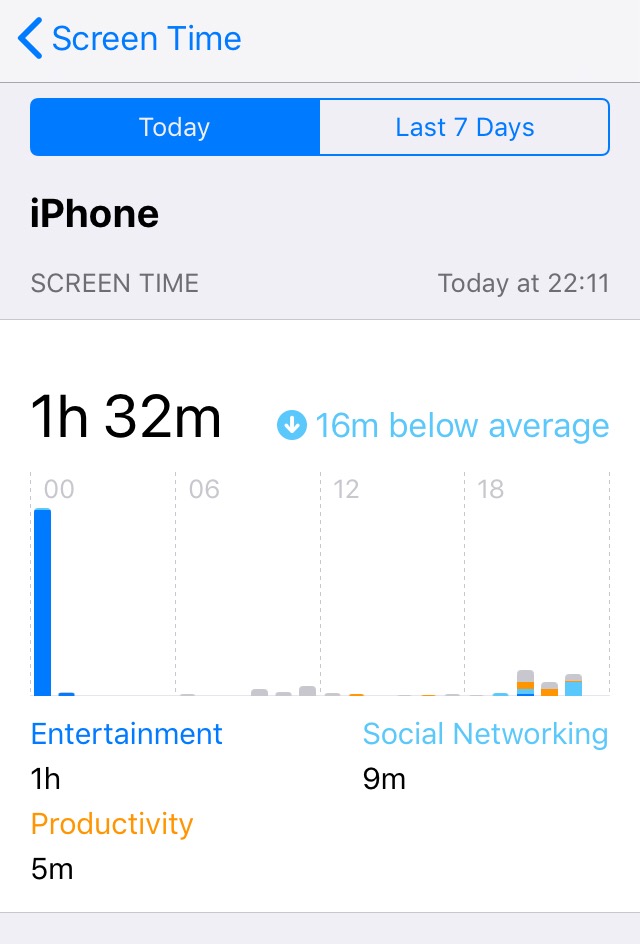Switch to the Last 7 Days view
The height and width of the screenshot is (944, 640).
[464, 127]
